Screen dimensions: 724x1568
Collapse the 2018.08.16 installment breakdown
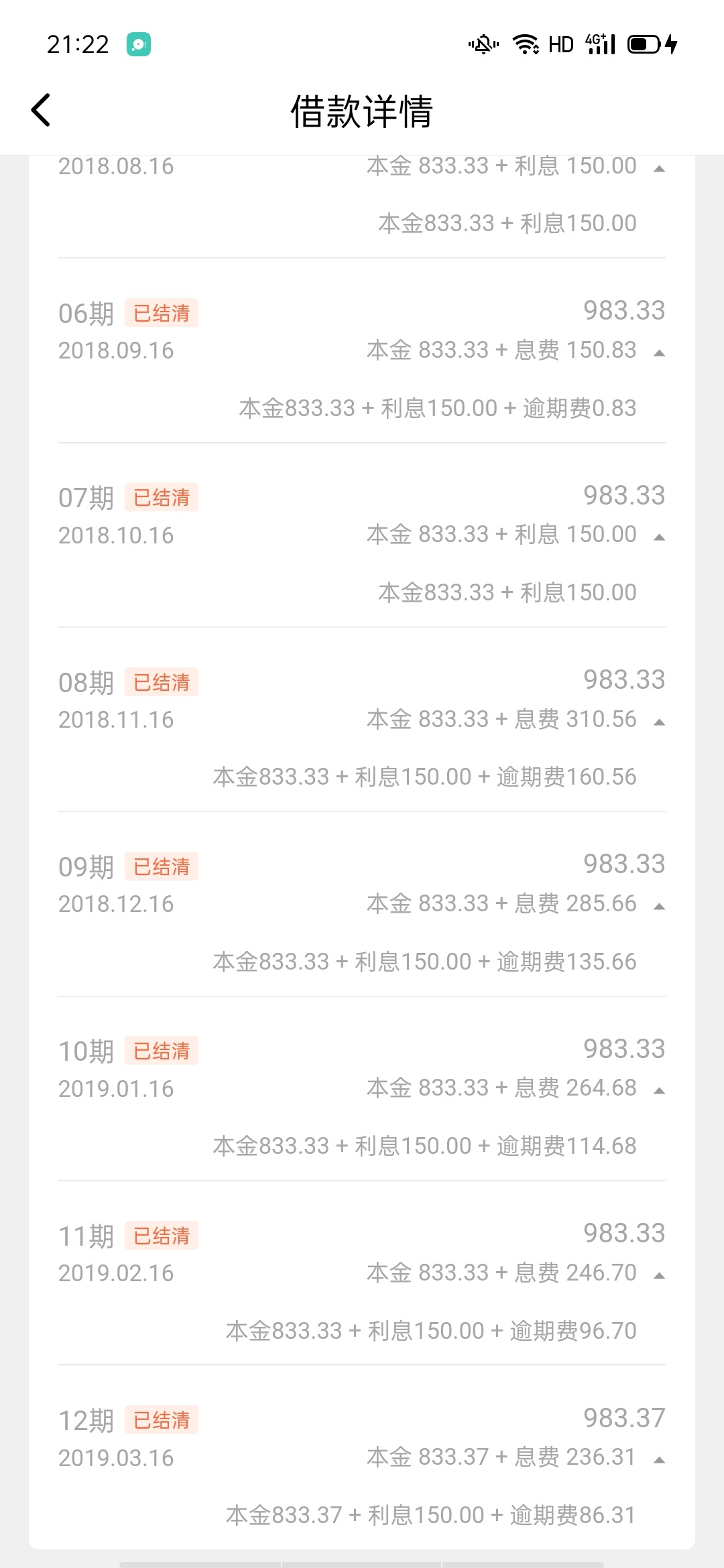(659, 169)
